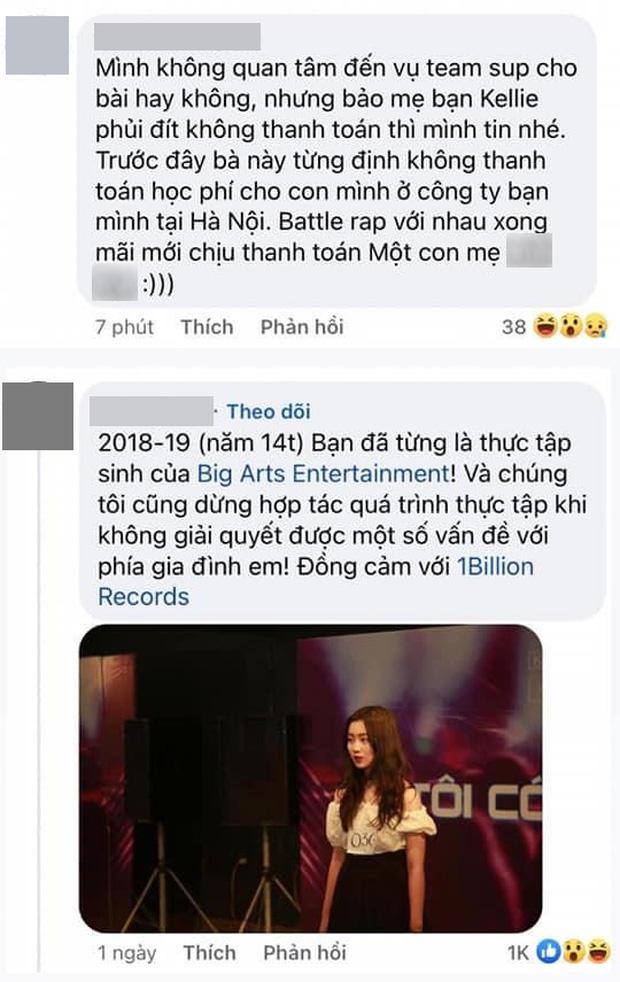Screen dimensions: 620x982
Task: Tap Theo dõi next to the commenter's name
Action: tap(268, 411)
